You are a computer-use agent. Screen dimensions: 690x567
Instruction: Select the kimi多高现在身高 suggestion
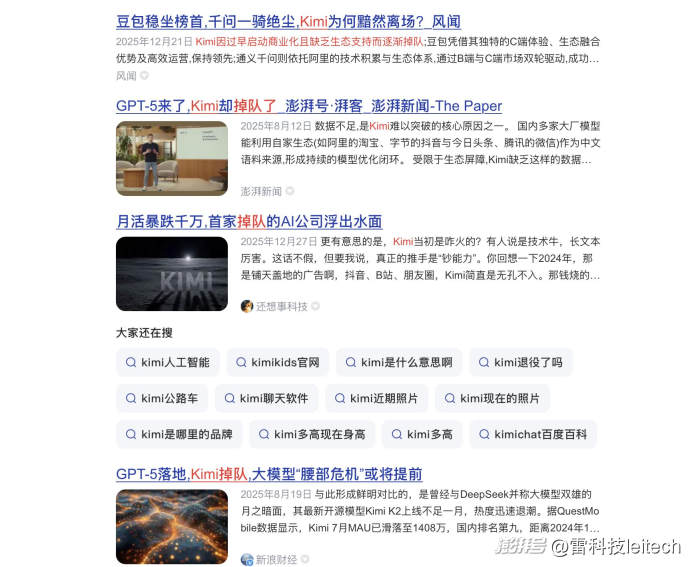(x=309, y=434)
